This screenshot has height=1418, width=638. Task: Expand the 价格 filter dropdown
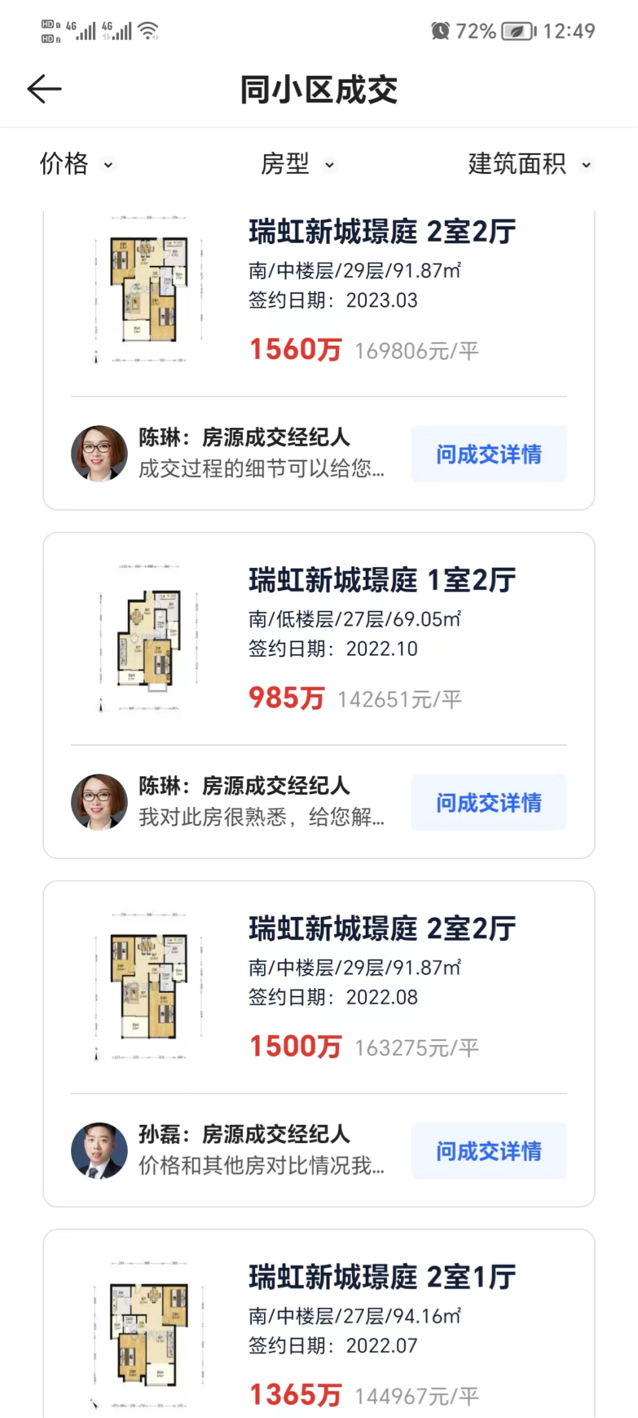[76, 164]
